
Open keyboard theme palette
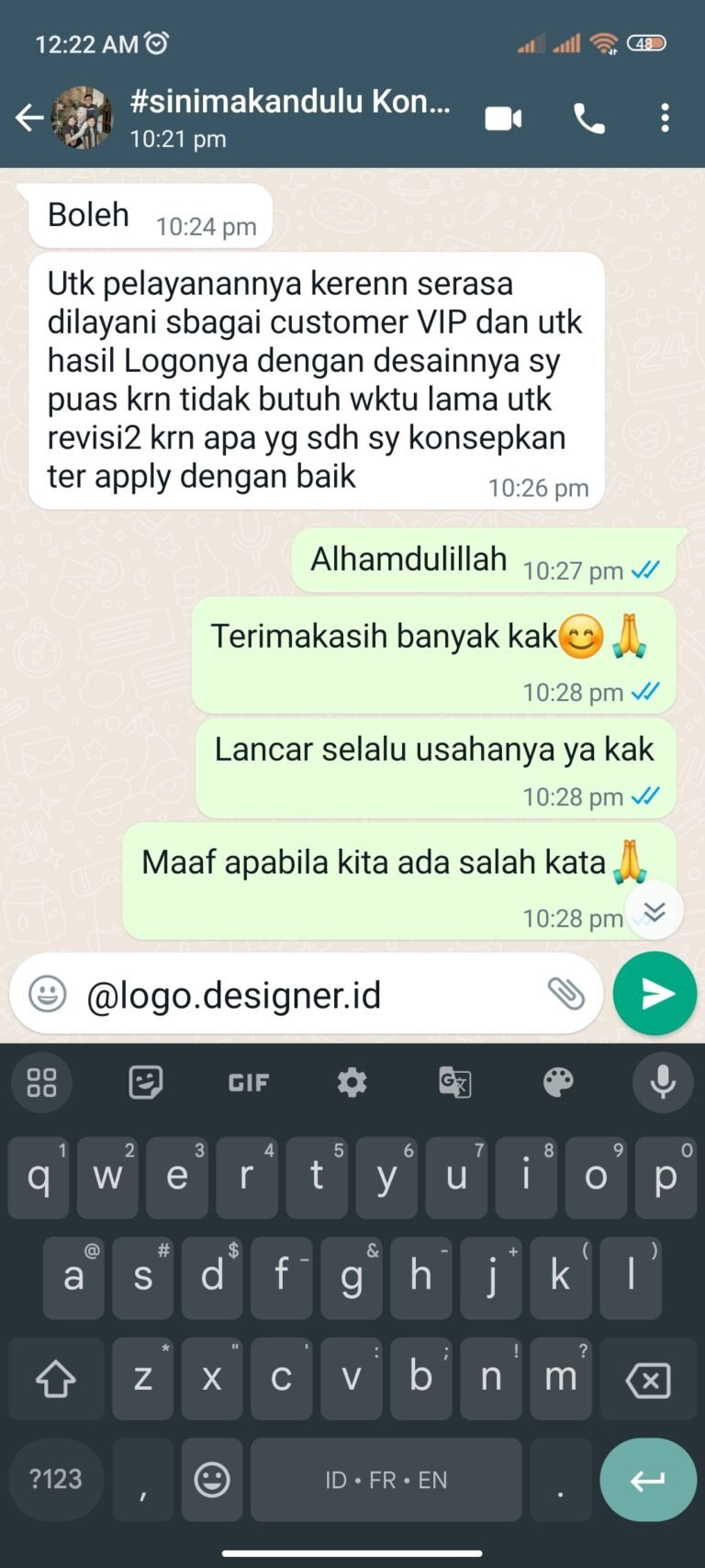coord(558,1083)
